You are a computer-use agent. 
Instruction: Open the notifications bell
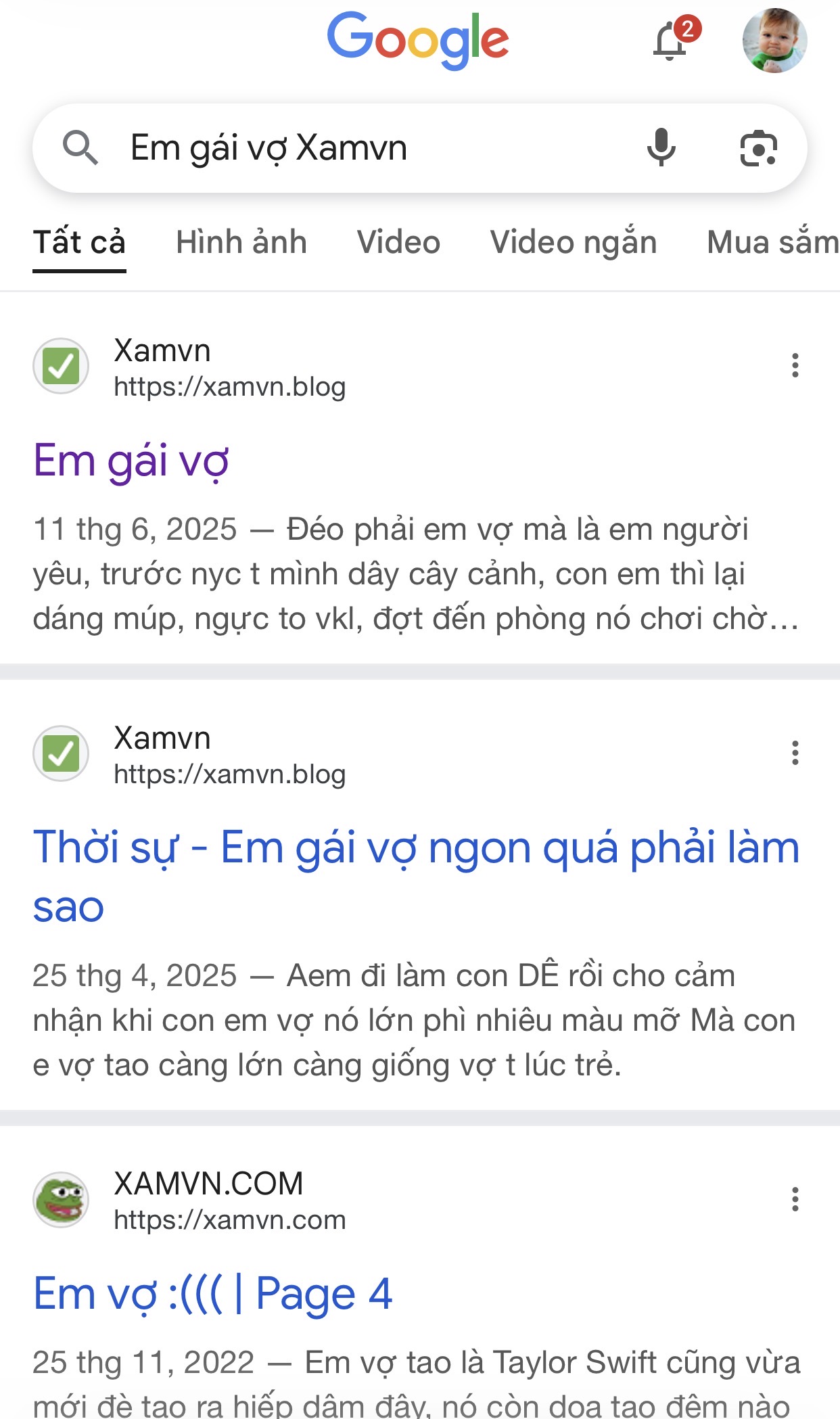pyautogui.click(x=671, y=41)
